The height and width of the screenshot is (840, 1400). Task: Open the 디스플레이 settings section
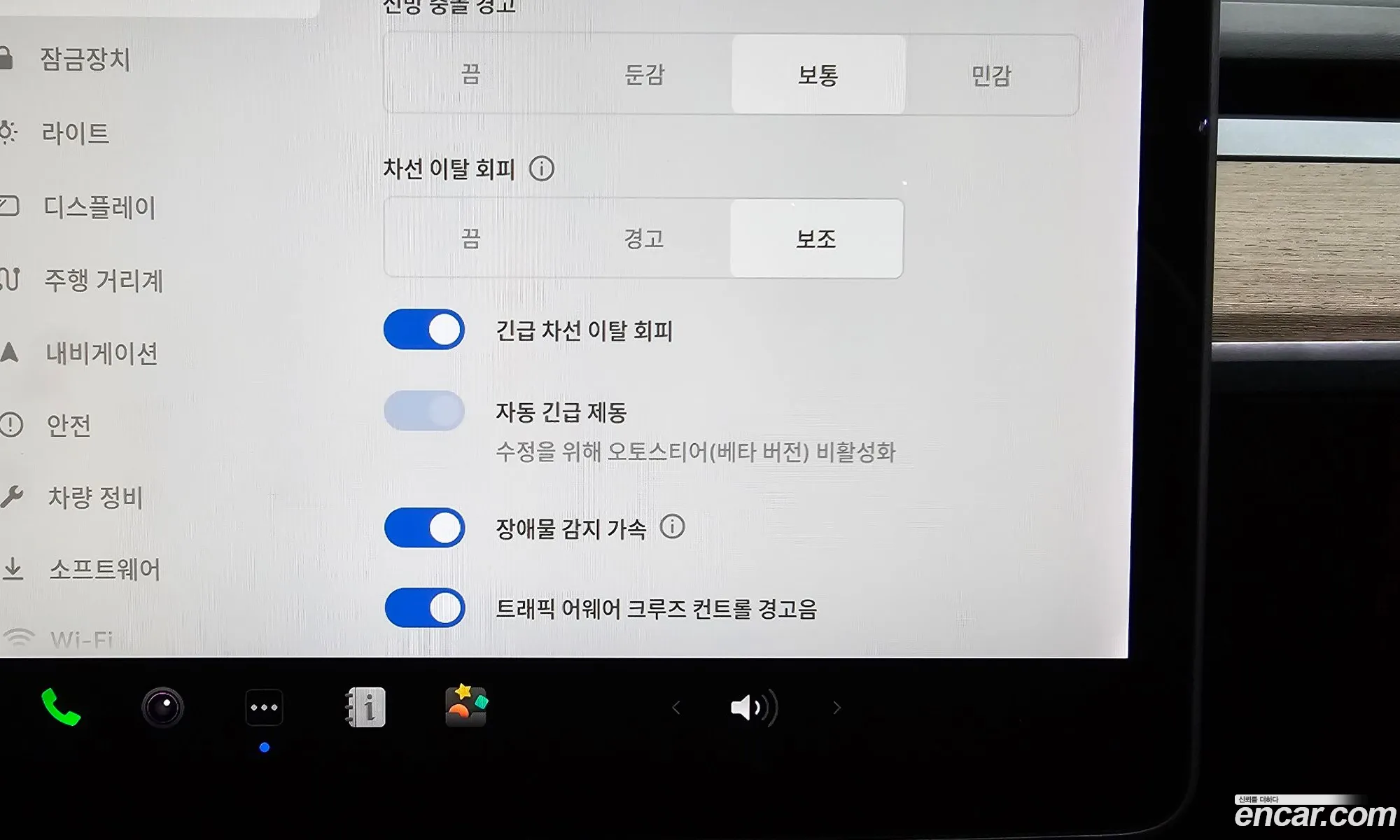point(99,206)
